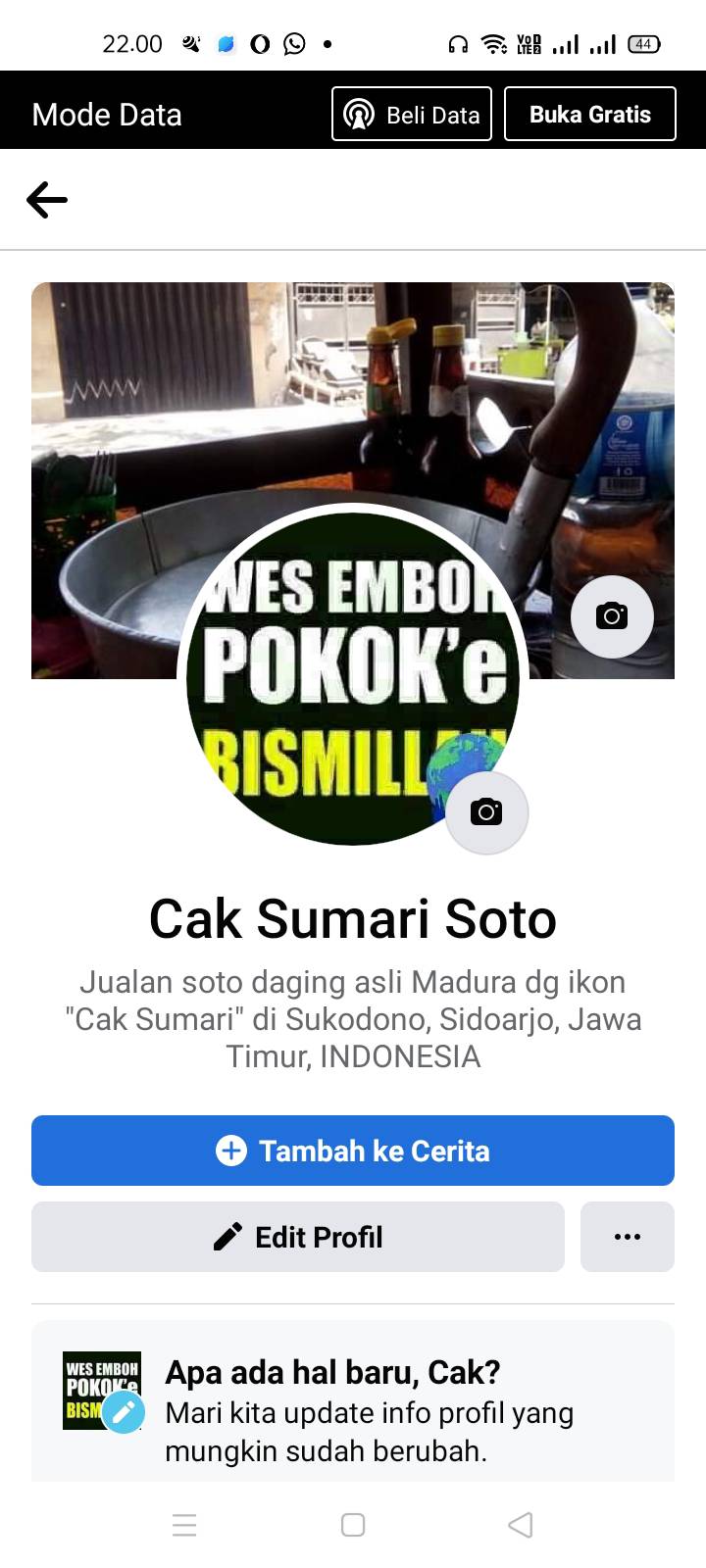Select Buka Gratis
The width and height of the screenshot is (706, 1568).
pos(590,115)
